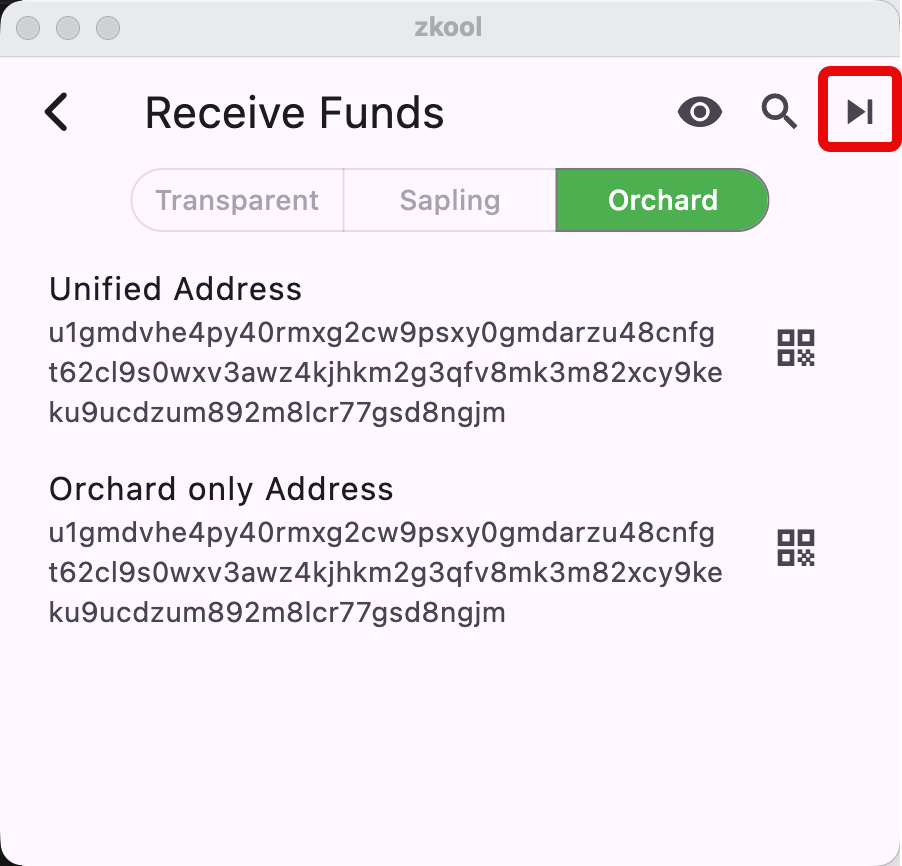The width and height of the screenshot is (902, 866).
Task: Close the zkool window
Action: [x=28, y=27]
